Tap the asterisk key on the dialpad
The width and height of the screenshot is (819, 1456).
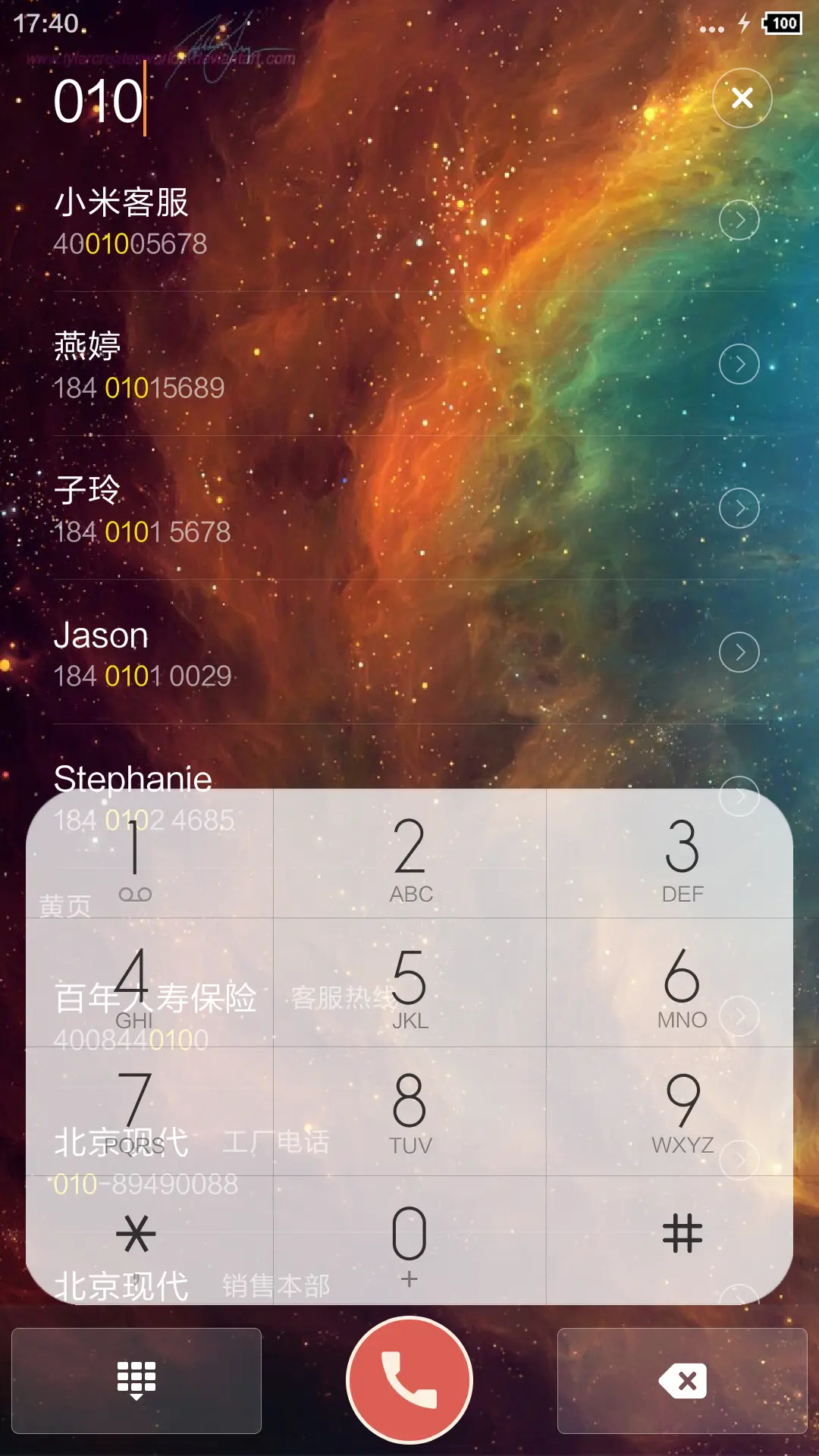pos(136,1235)
